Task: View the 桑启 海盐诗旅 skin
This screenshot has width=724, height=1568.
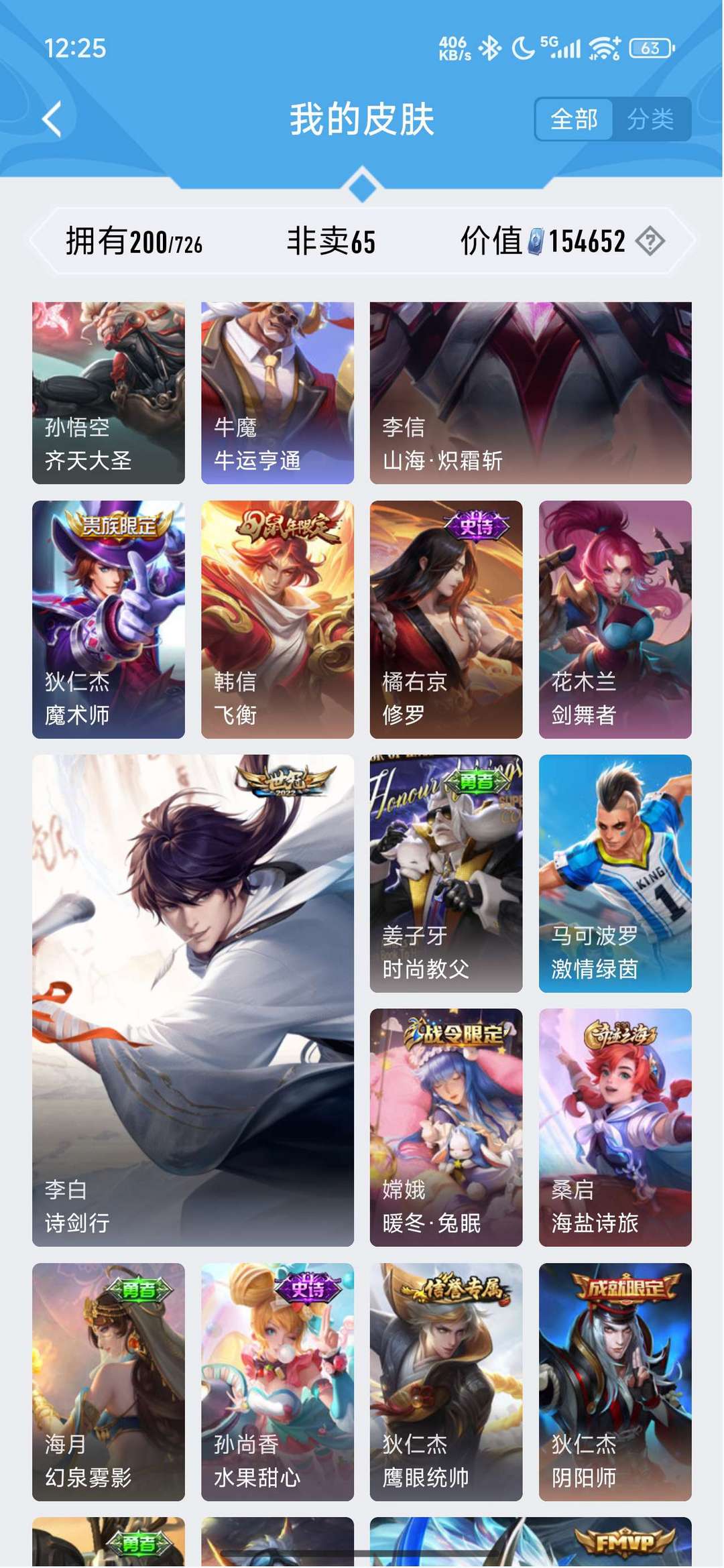Action: pos(615,1128)
